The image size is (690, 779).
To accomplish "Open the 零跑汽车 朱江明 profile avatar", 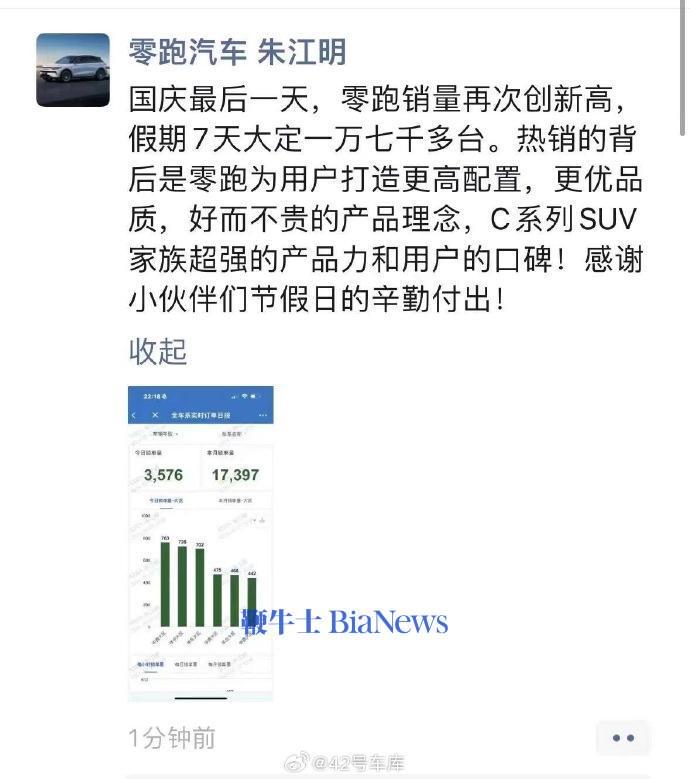I will tap(73, 70).
